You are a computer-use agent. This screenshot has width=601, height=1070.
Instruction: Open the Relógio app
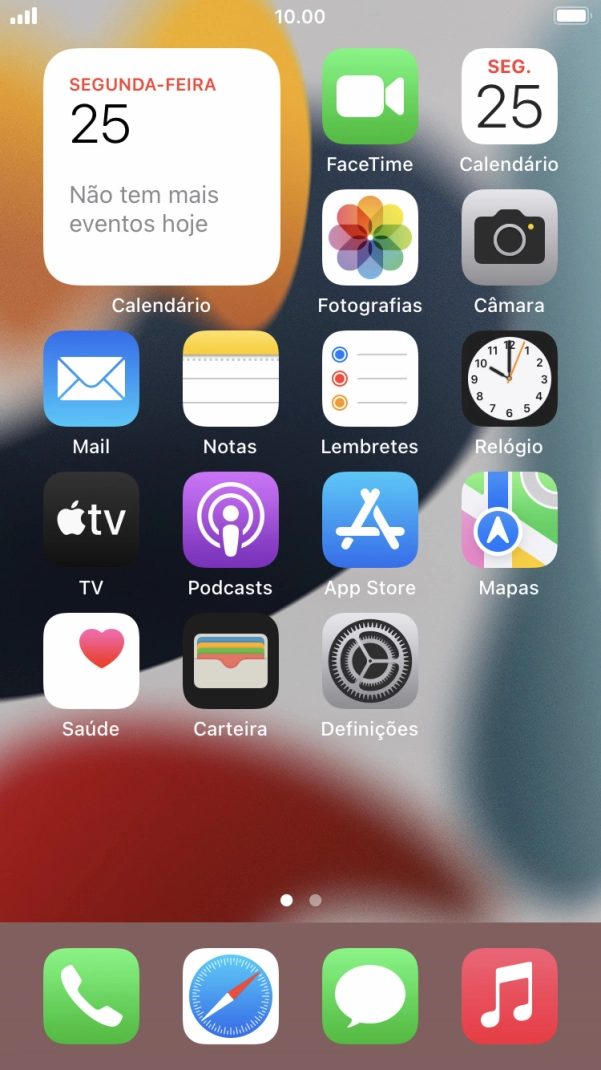point(509,379)
